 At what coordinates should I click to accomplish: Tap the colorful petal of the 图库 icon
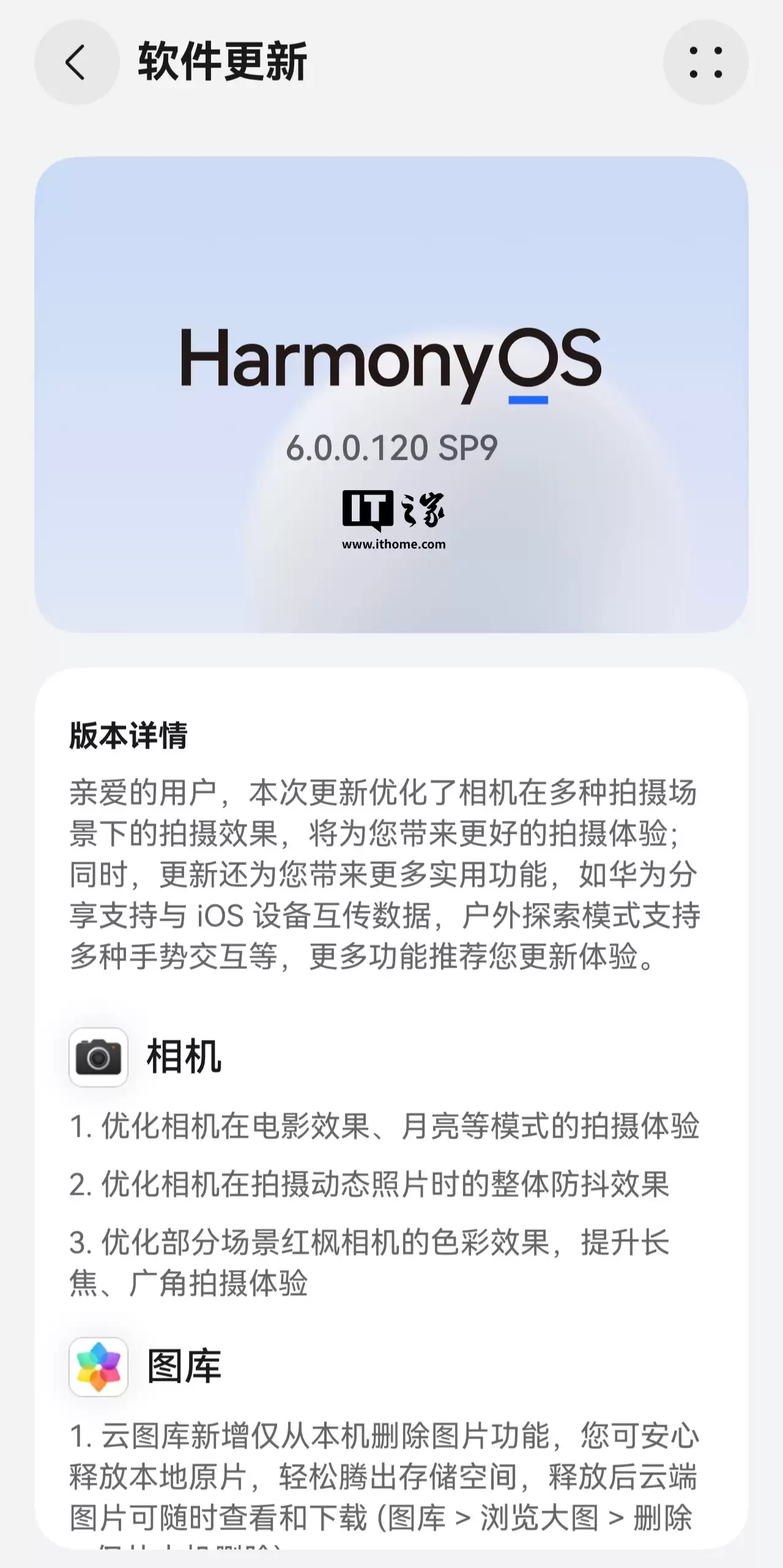pyautogui.click(x=98, y=1353)
